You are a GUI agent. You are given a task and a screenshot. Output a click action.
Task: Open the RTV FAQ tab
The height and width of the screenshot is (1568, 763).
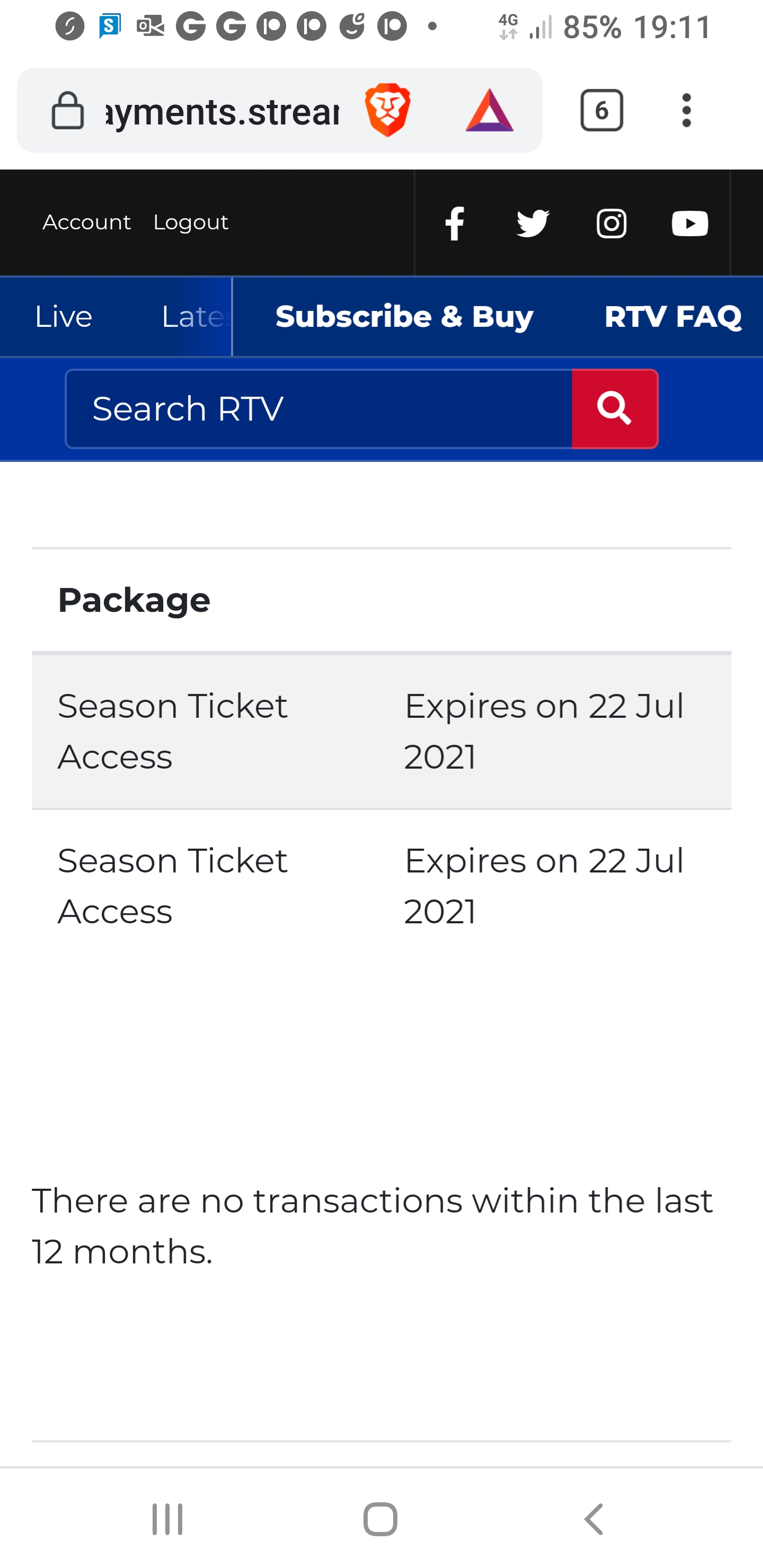click(x=672, y=317)
